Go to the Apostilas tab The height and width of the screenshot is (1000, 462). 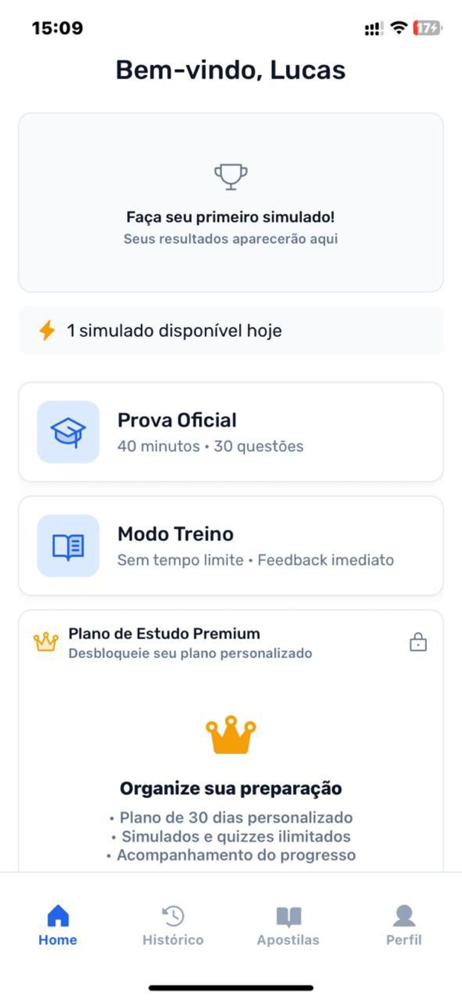[x=288, y=925]
